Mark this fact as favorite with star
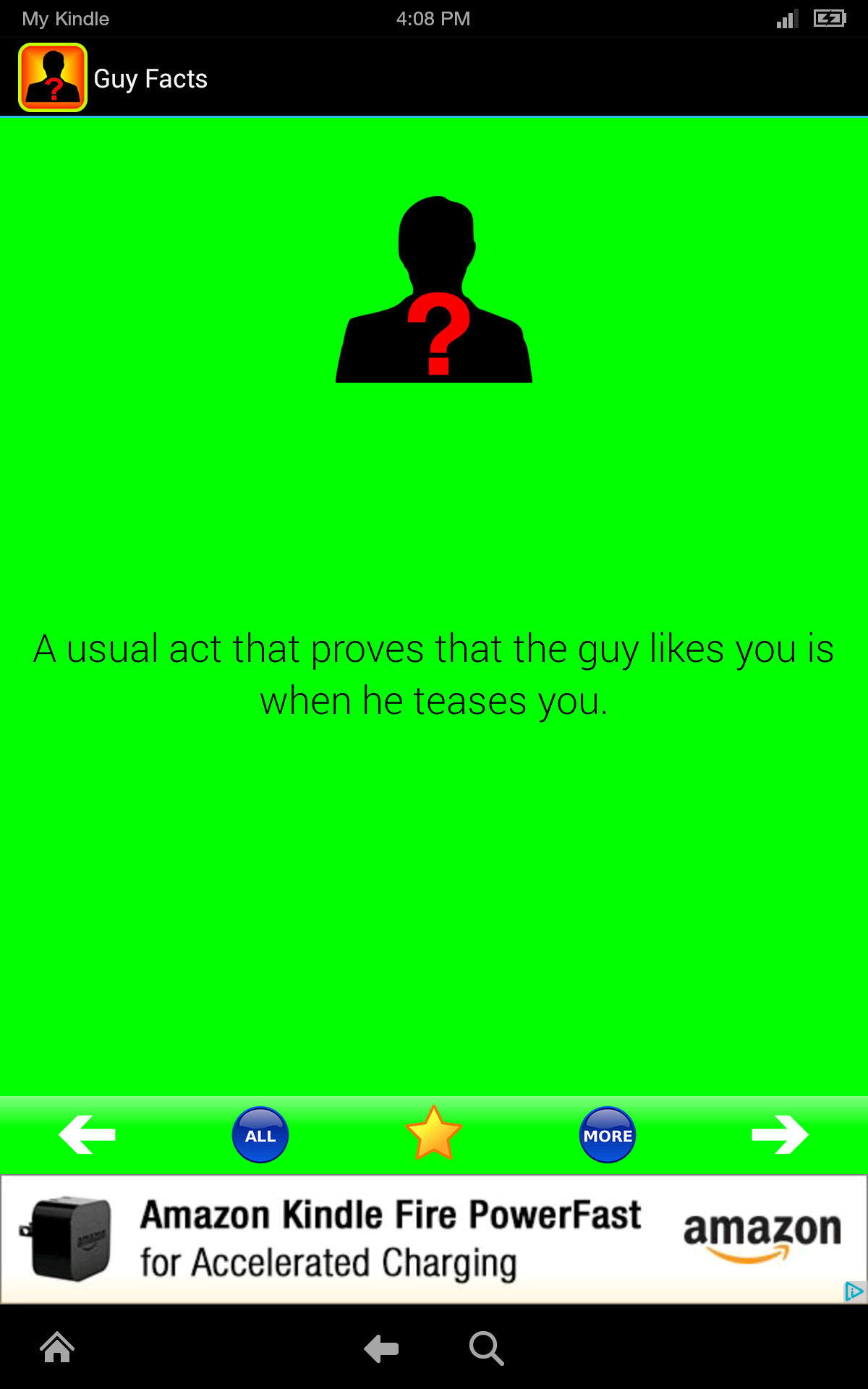This screenshot has height=1389, width=868. [434, 1134]
